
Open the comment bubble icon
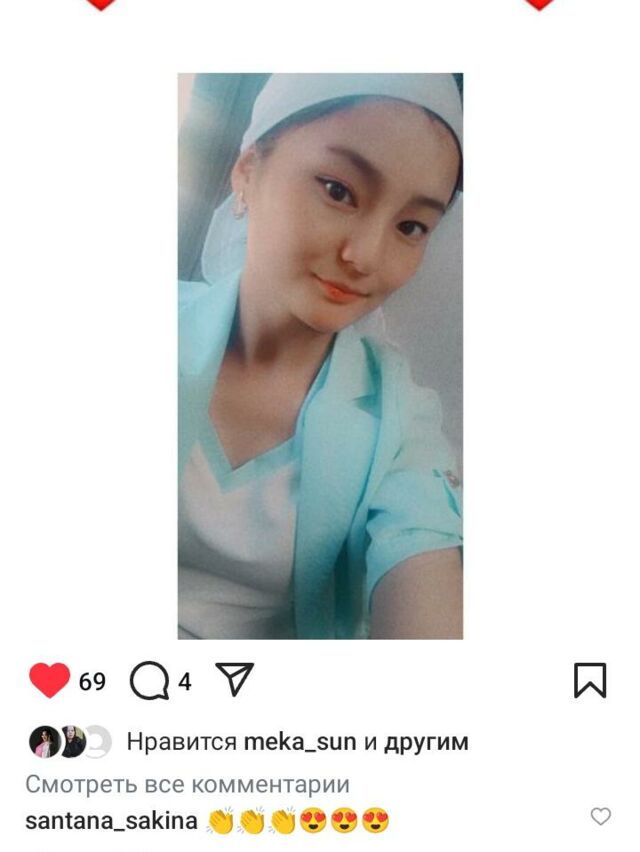coord(149,682)
